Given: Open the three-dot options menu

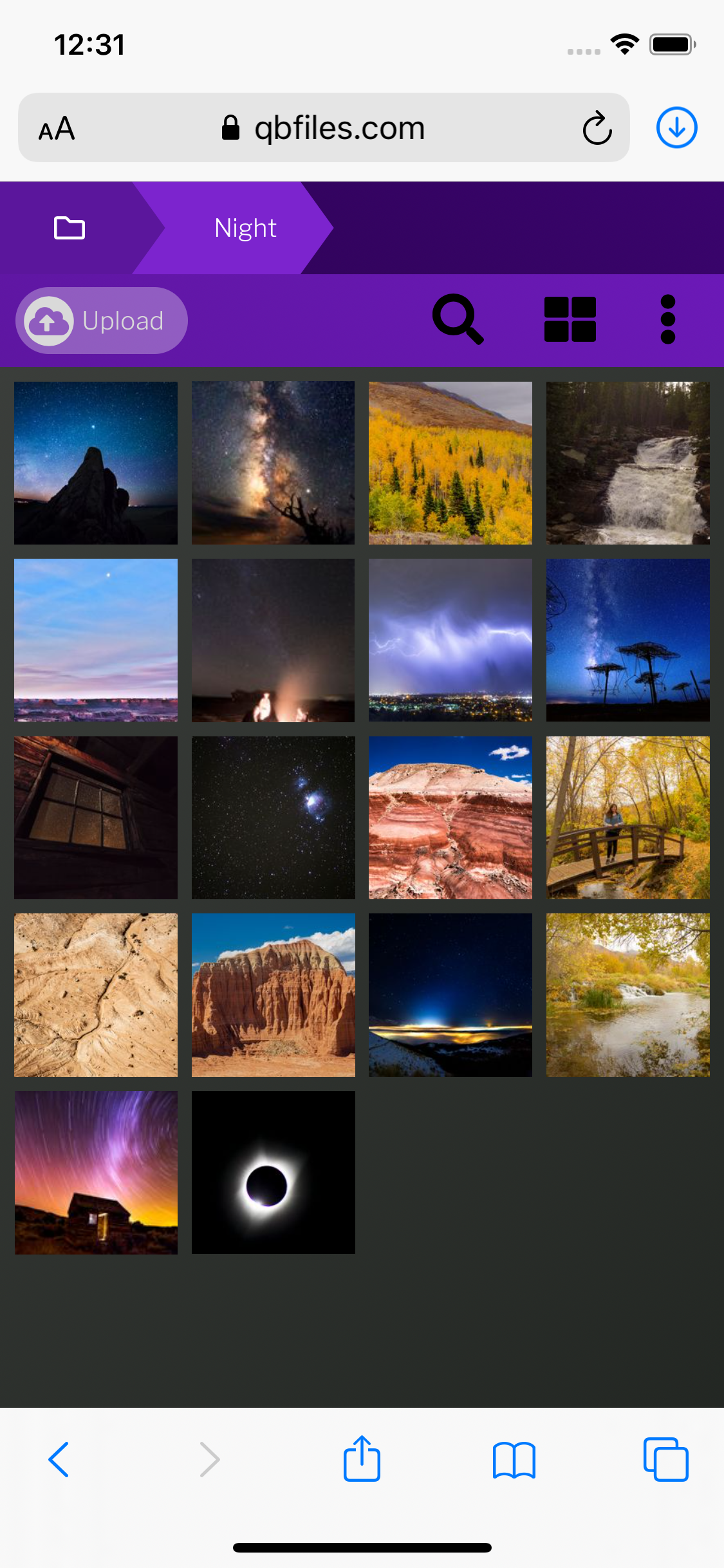Looking at the screenshot, I should pyautogui.click(x=667, y=320).
